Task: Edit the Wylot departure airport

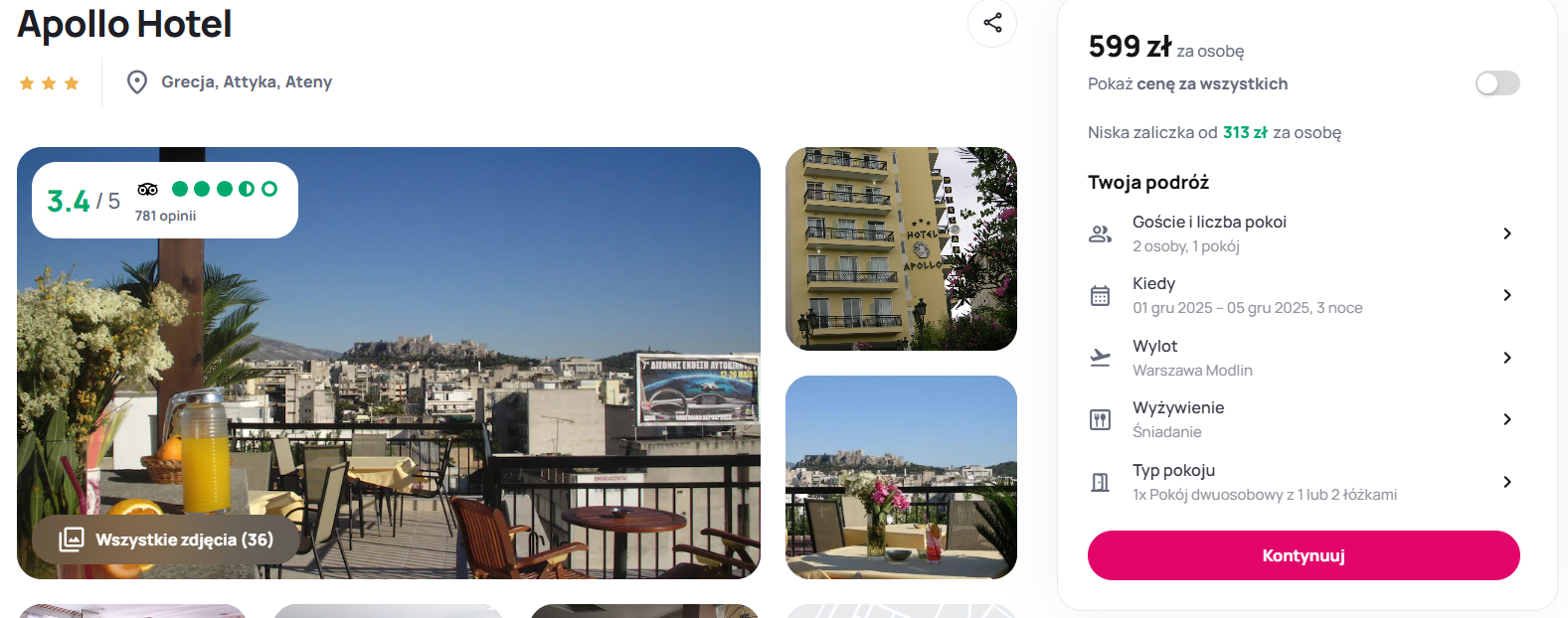Action: point(1303,358)
